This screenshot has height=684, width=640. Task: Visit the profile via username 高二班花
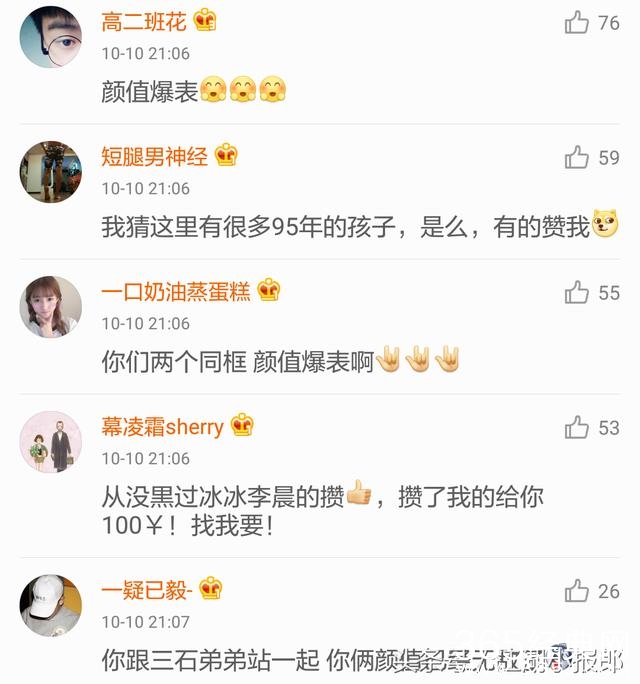point(145,20)
